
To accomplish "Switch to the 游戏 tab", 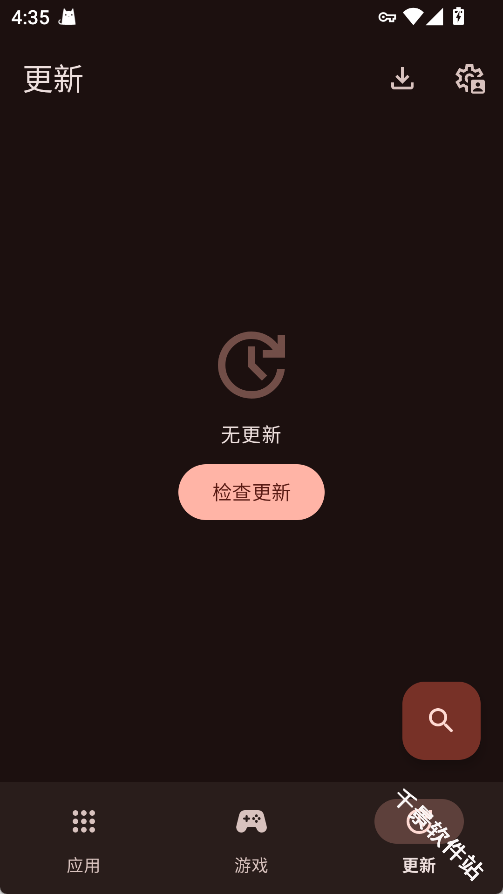I will (x=252, y=838).
